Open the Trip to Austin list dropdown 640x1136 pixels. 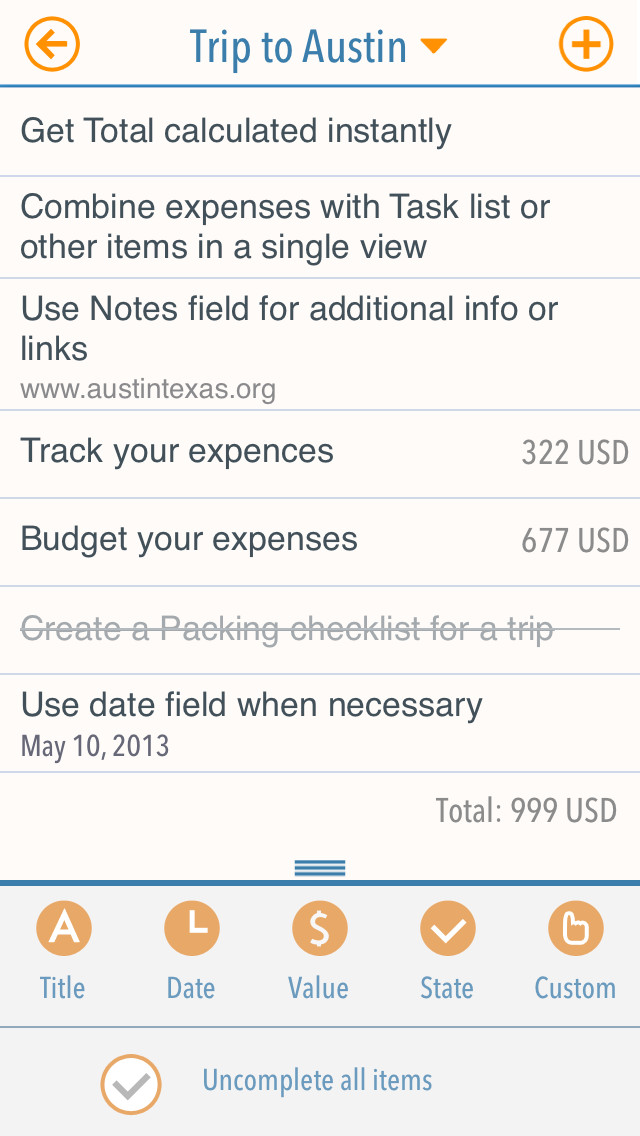(x=319, y=46)
